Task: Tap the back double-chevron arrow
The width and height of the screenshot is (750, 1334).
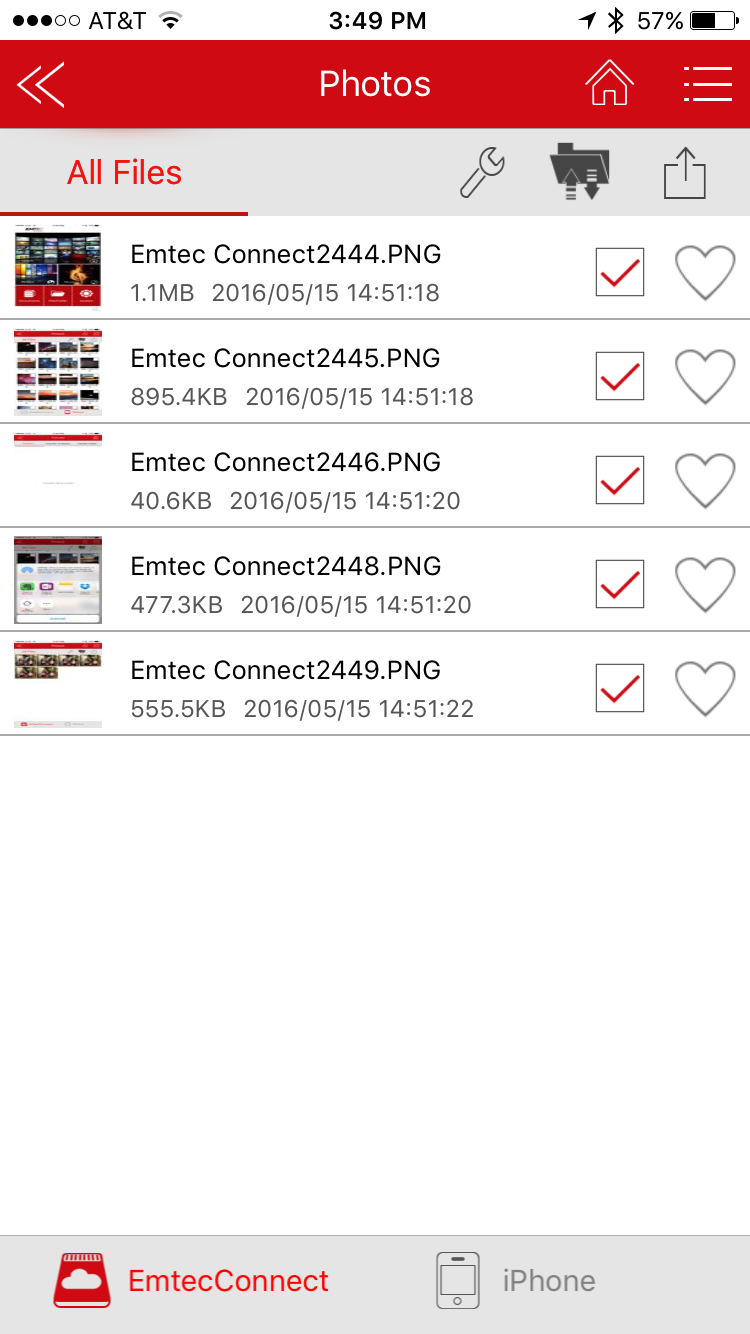Action: pyautogui.click(x=40, y=84)
